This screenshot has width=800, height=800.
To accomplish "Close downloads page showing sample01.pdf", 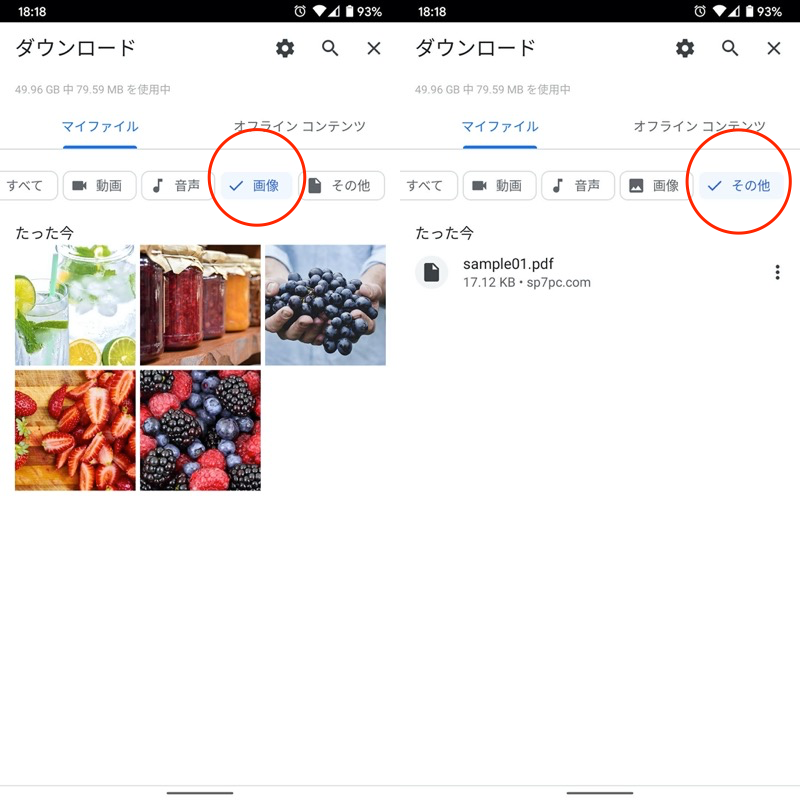I will (773, 48).
